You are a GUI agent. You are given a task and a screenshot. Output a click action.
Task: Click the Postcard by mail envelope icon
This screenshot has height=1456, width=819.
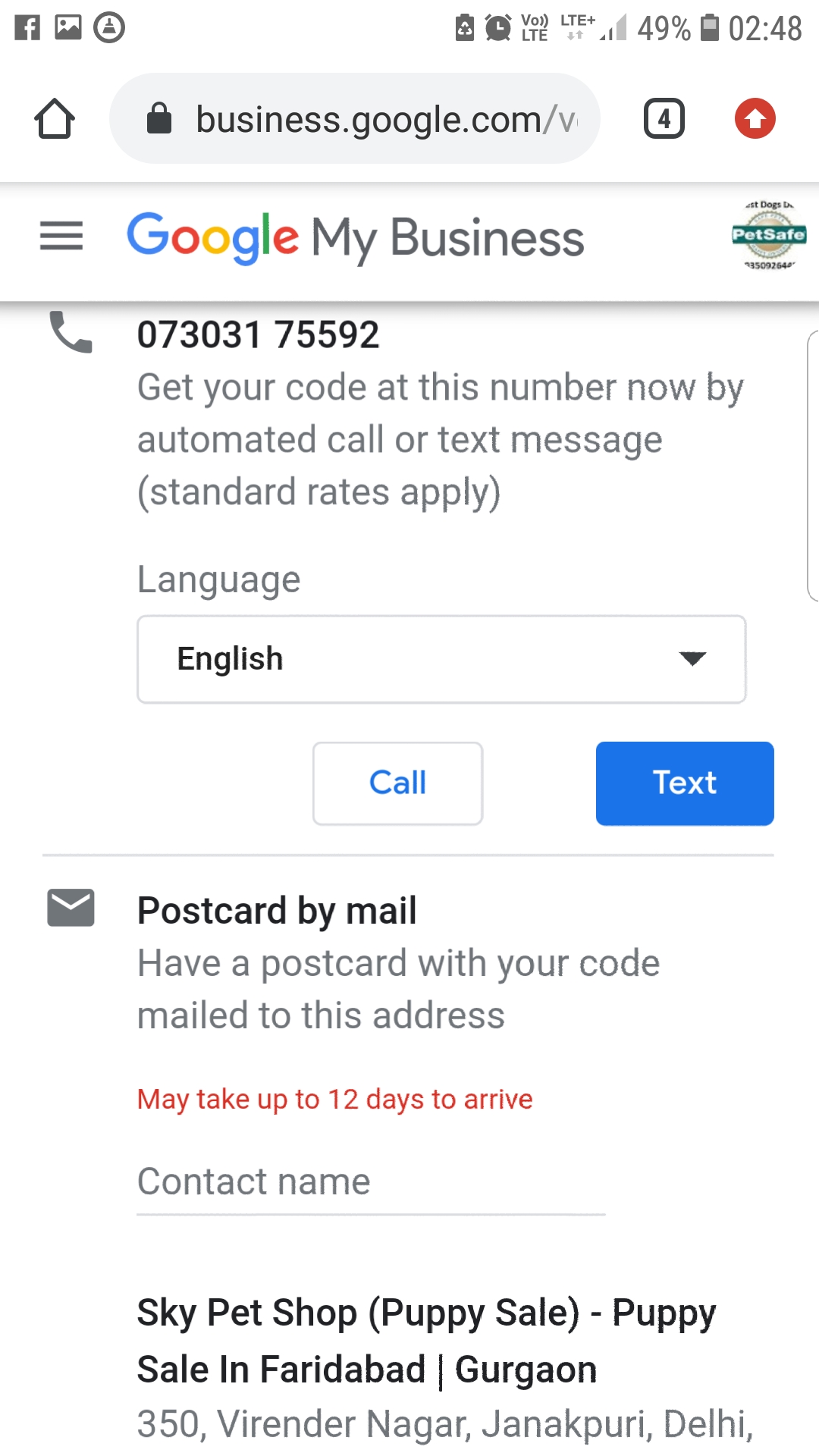pos(71,908)
